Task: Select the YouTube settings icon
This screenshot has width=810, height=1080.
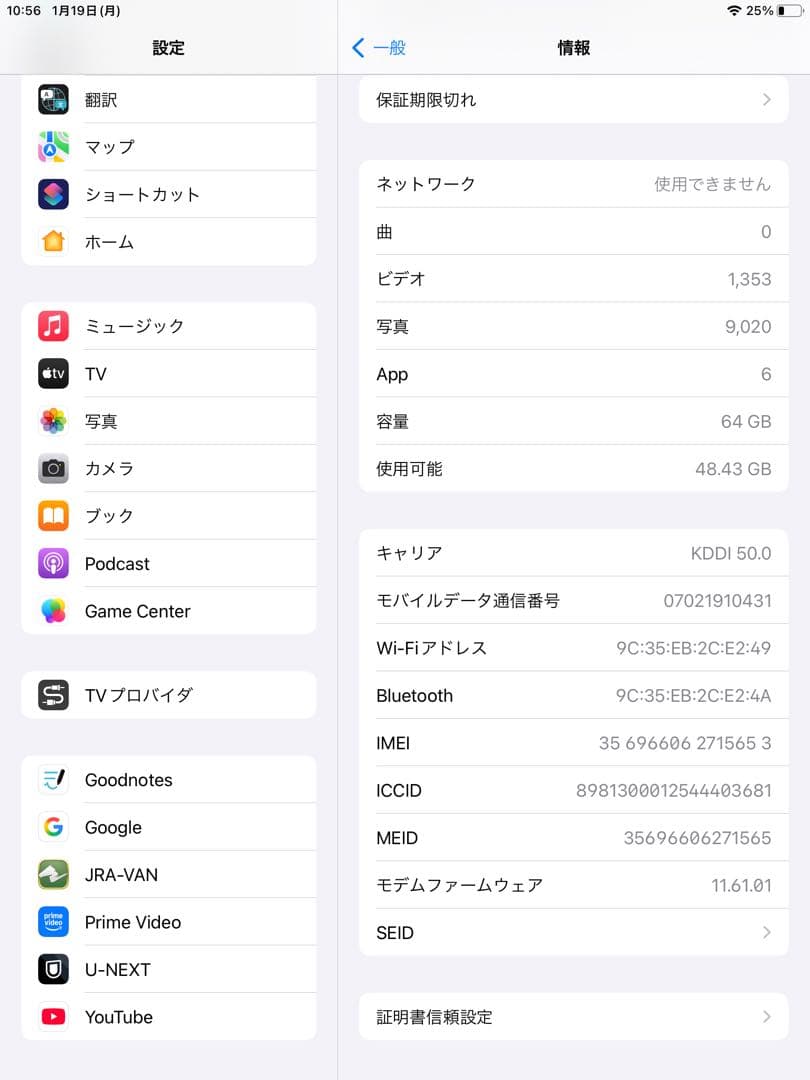Action: click(52, 1016)
